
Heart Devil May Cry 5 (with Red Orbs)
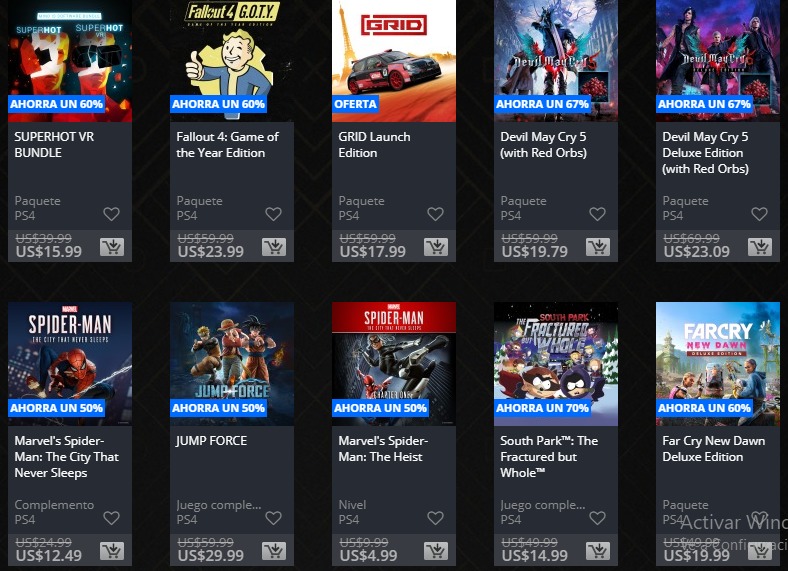597,214
